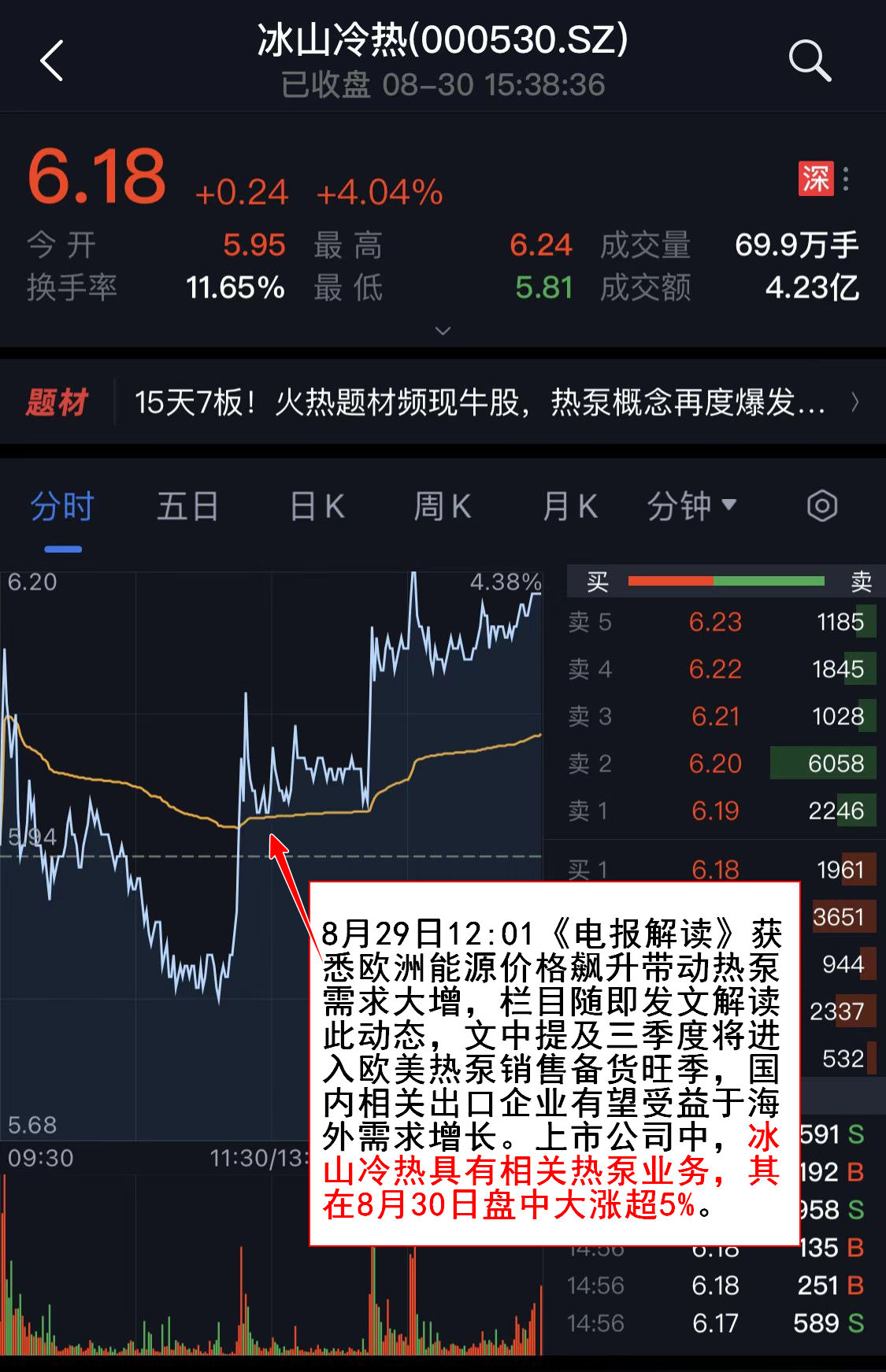Select the 分时 chart tab

[62, 506]
